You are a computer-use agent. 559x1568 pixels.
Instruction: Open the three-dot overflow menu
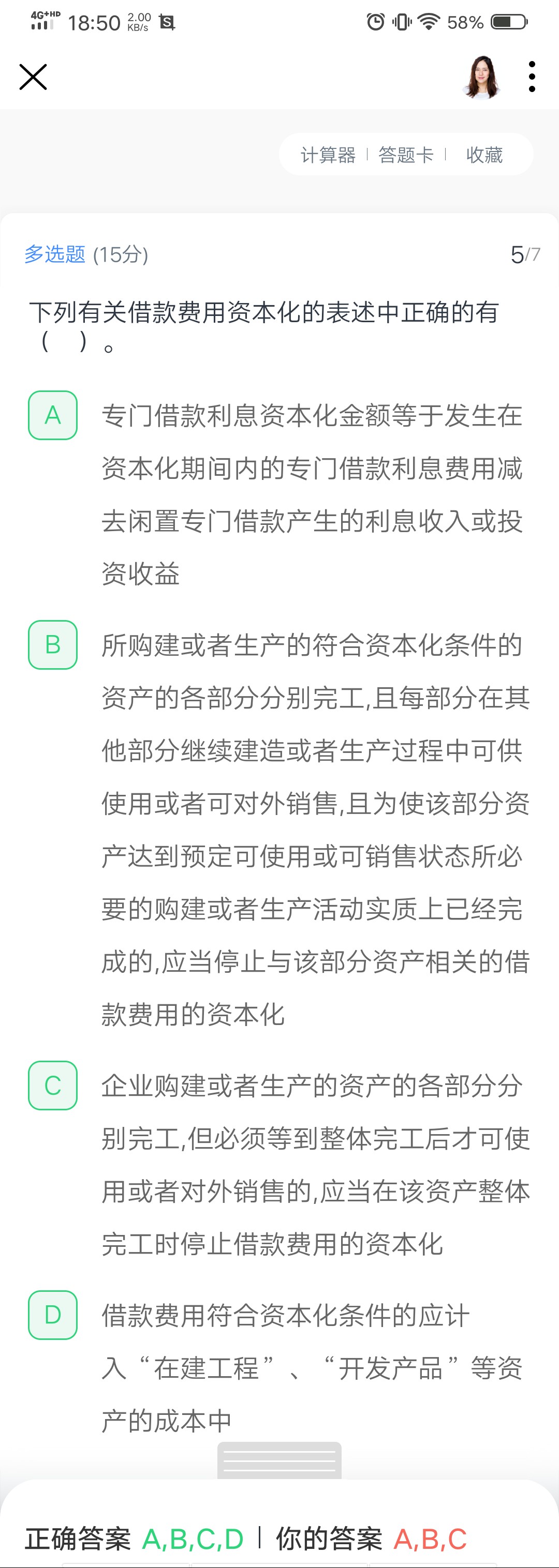[532, 77]
